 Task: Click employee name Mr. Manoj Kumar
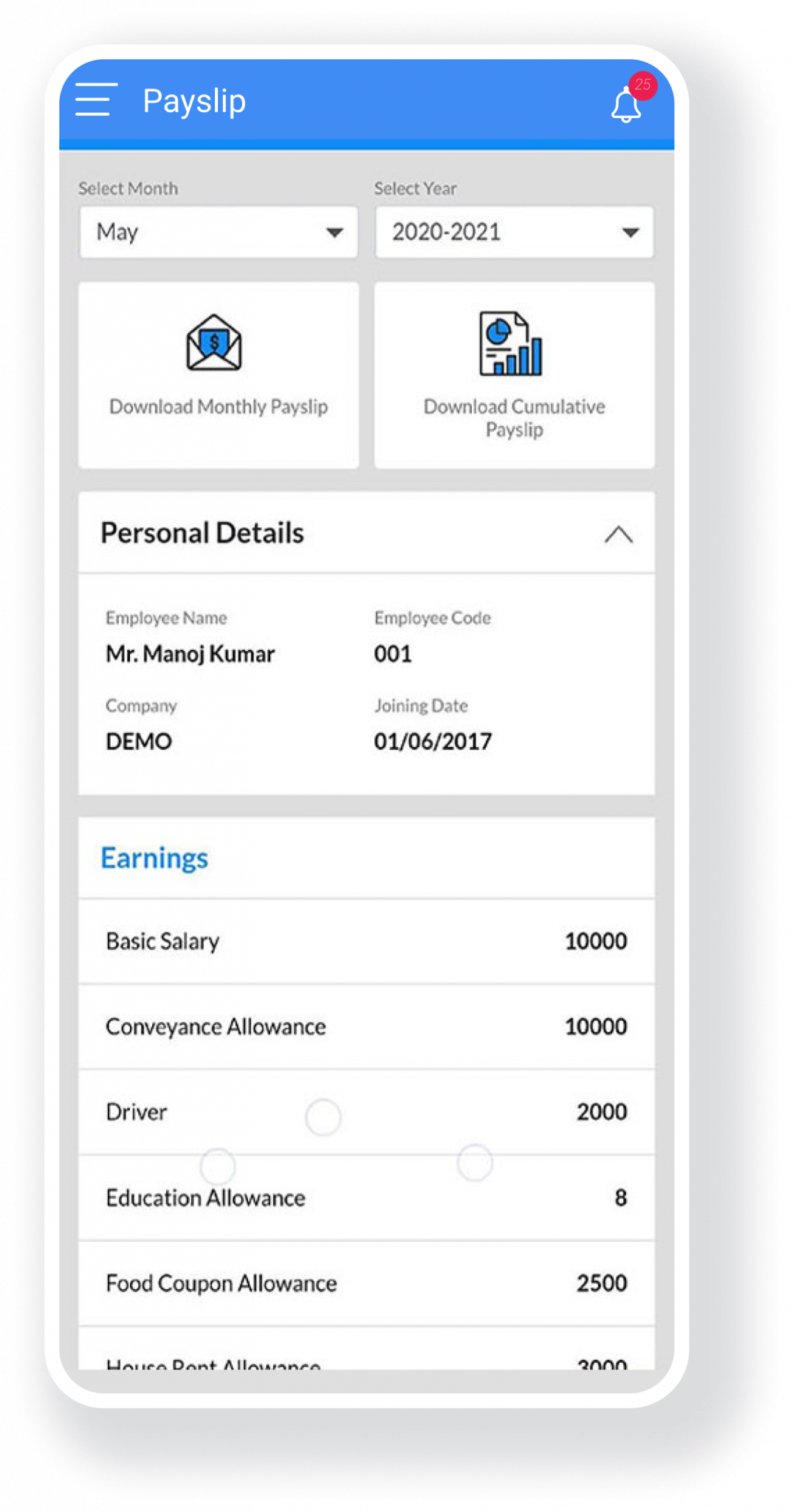(x=190, y=653)
